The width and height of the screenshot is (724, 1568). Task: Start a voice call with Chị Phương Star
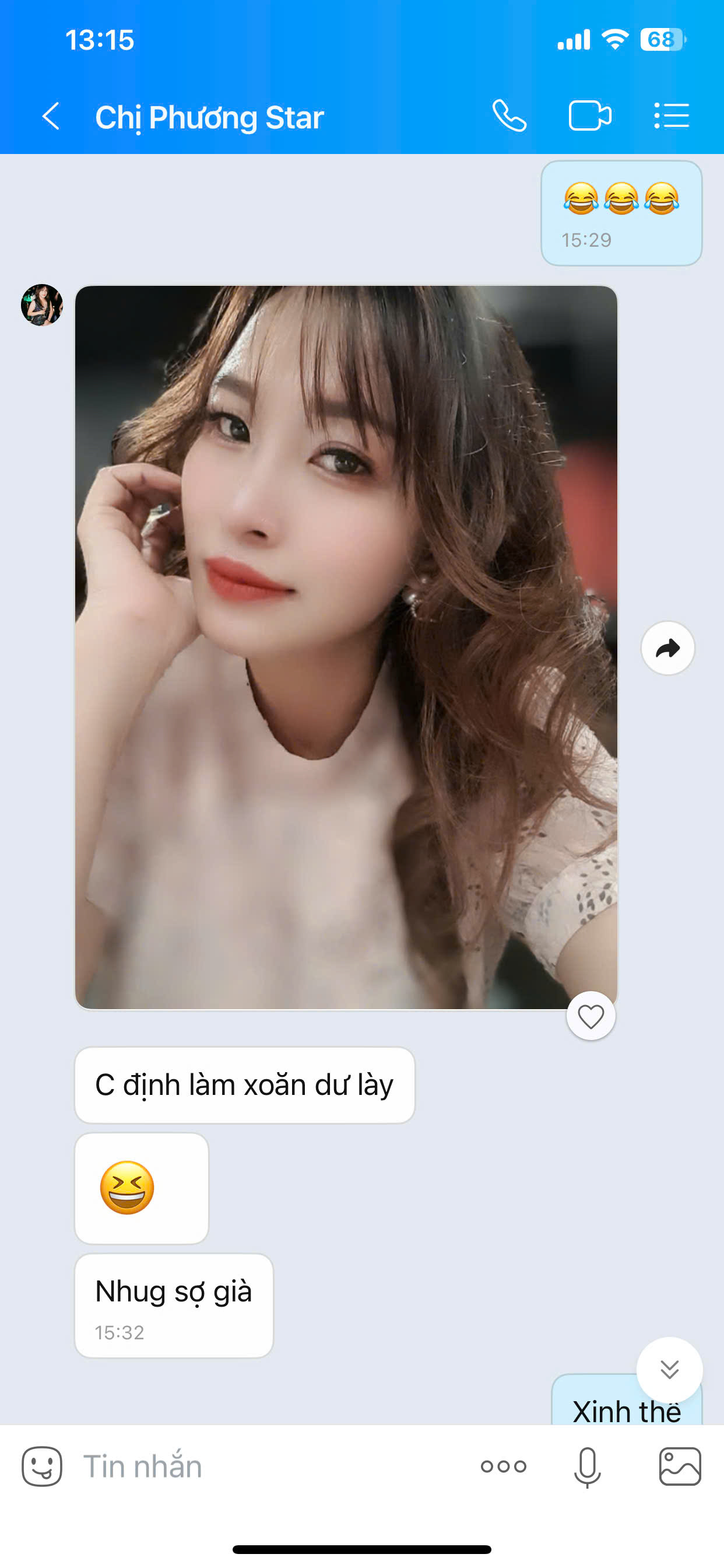(x=509, y=116)
